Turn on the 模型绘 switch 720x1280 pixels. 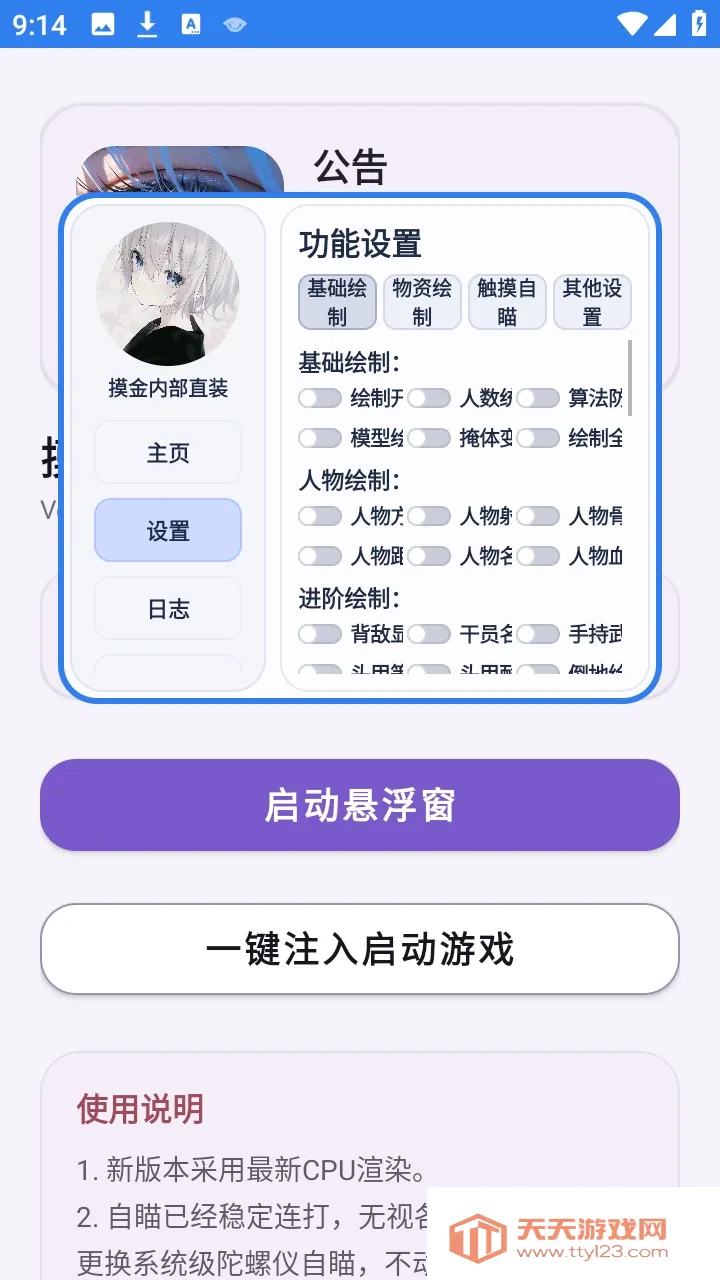320,438
